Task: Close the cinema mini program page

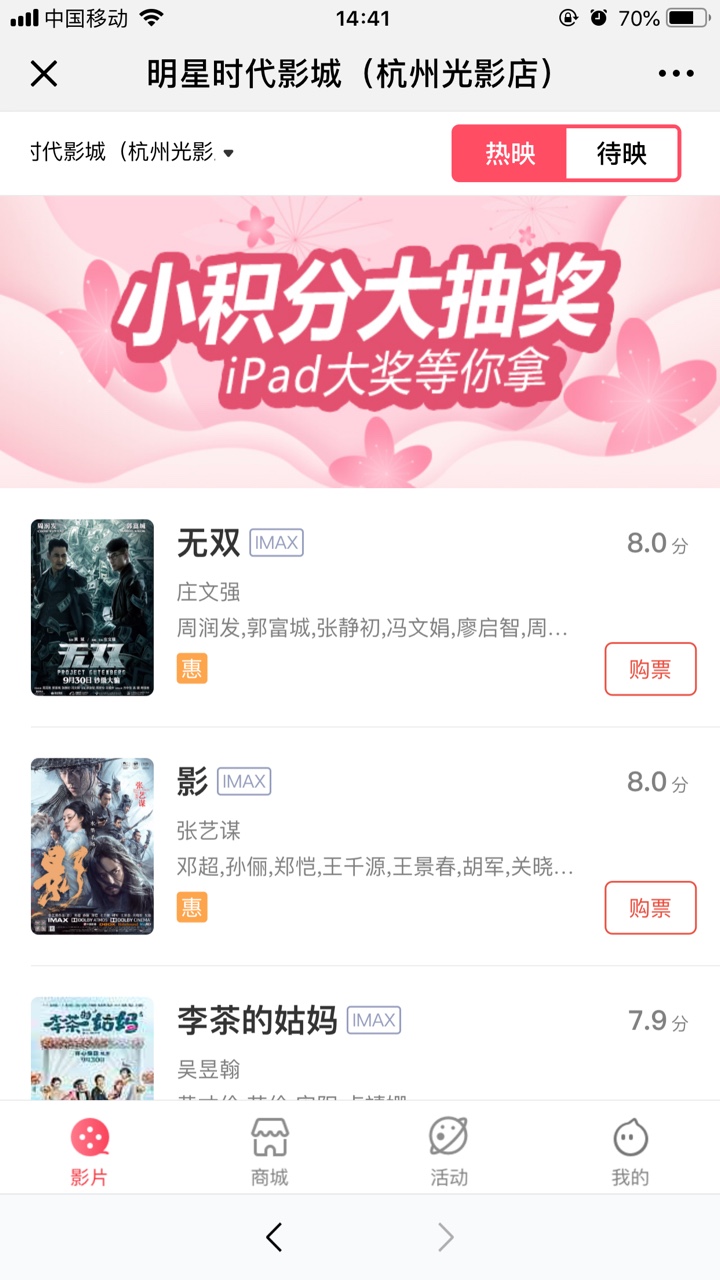Action: tap(44, 73)
